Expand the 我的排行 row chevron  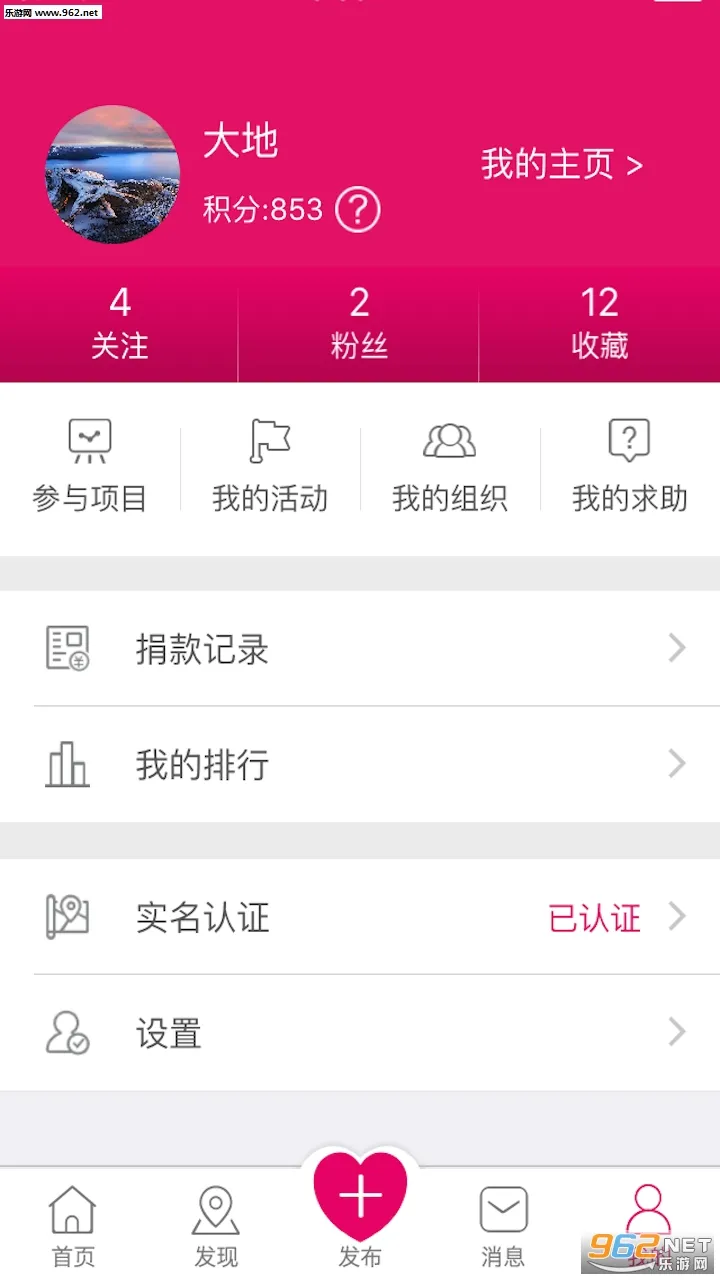coord(677,763)
